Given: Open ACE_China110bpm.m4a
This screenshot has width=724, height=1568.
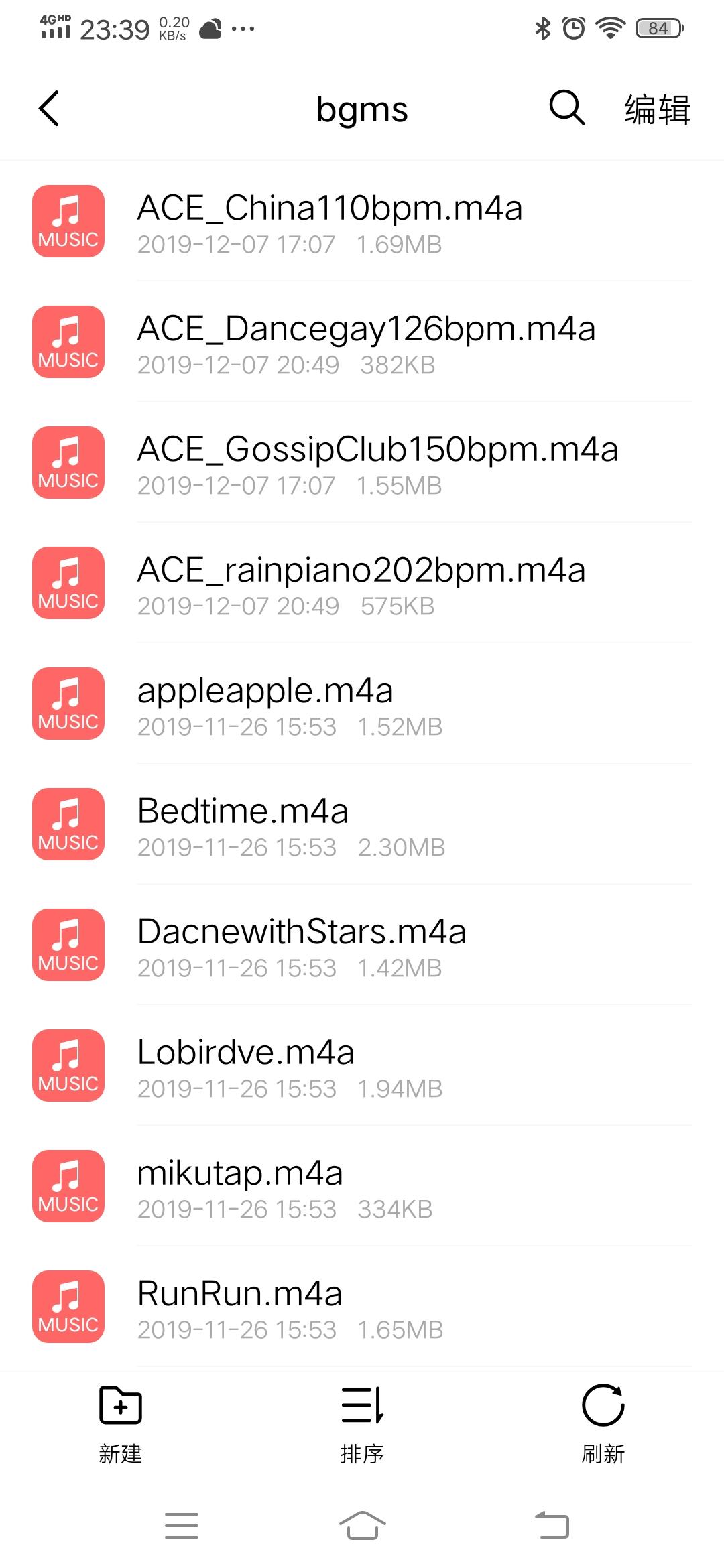Looking at the screenshot, I should [x=362, y=222].
